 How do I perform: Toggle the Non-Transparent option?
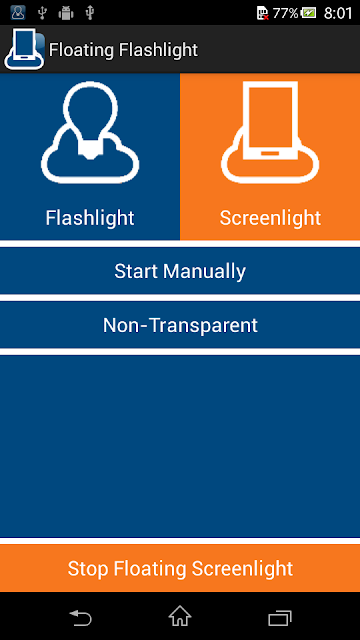point(180,325)
